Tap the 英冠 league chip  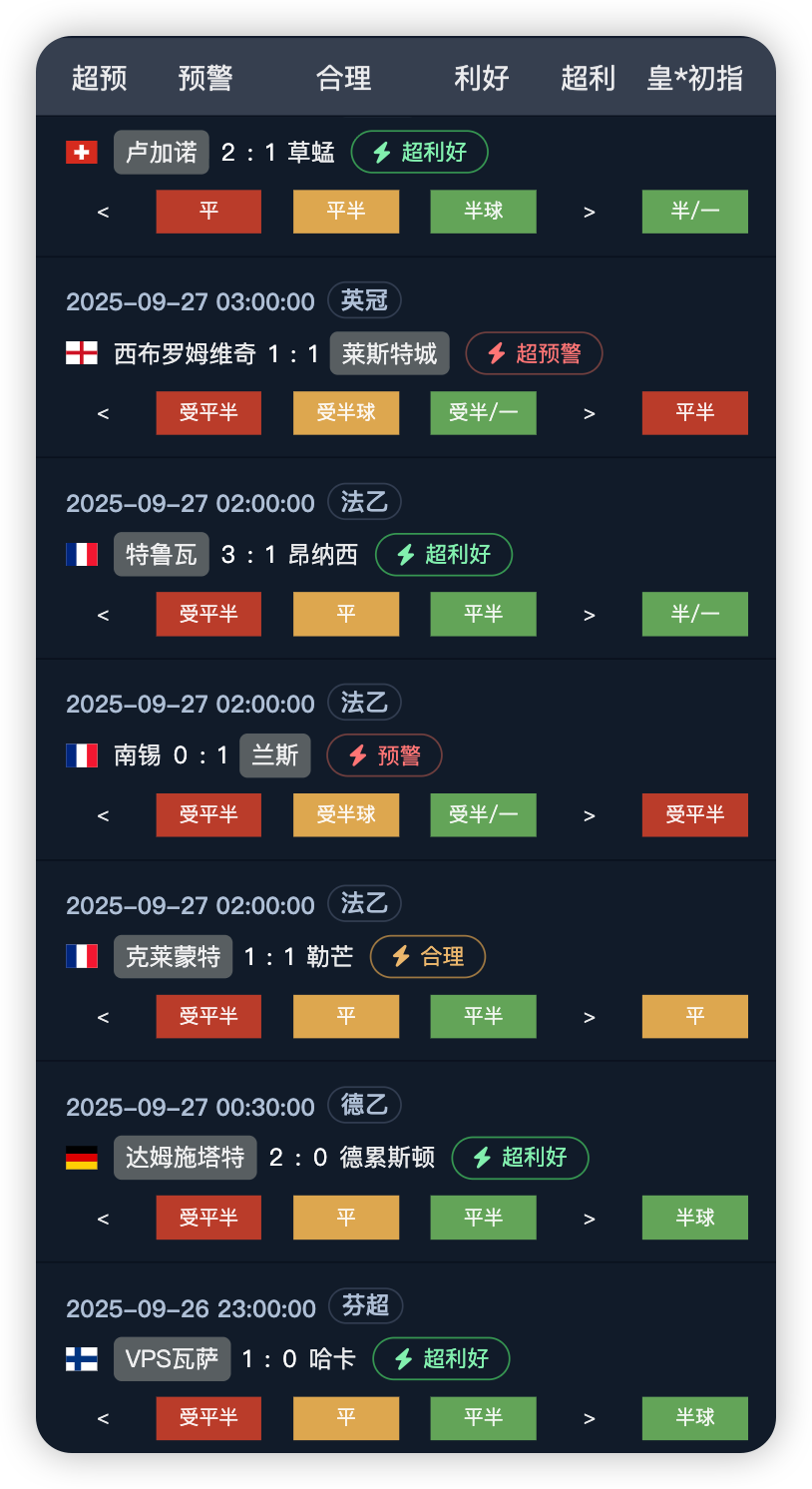click(x=364, y=300)
